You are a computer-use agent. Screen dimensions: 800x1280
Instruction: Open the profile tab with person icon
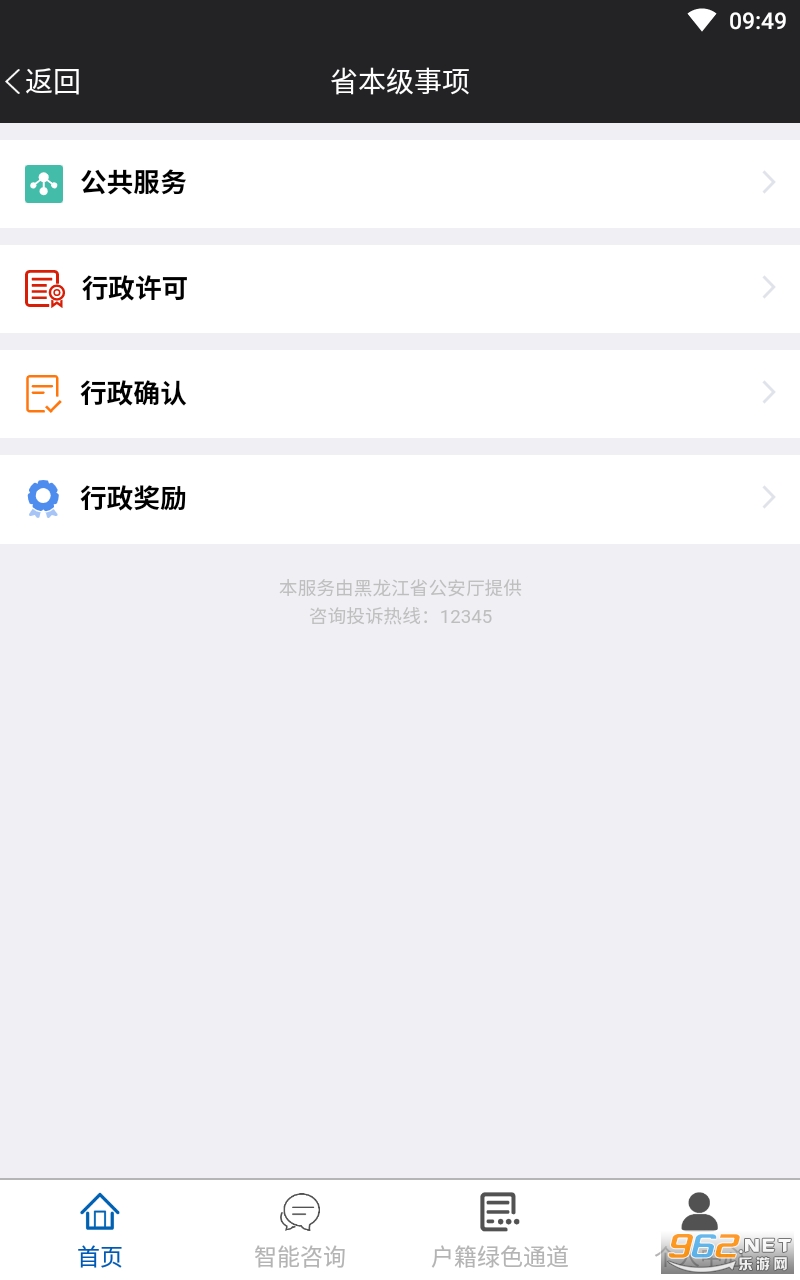(x=700, y=1230)
